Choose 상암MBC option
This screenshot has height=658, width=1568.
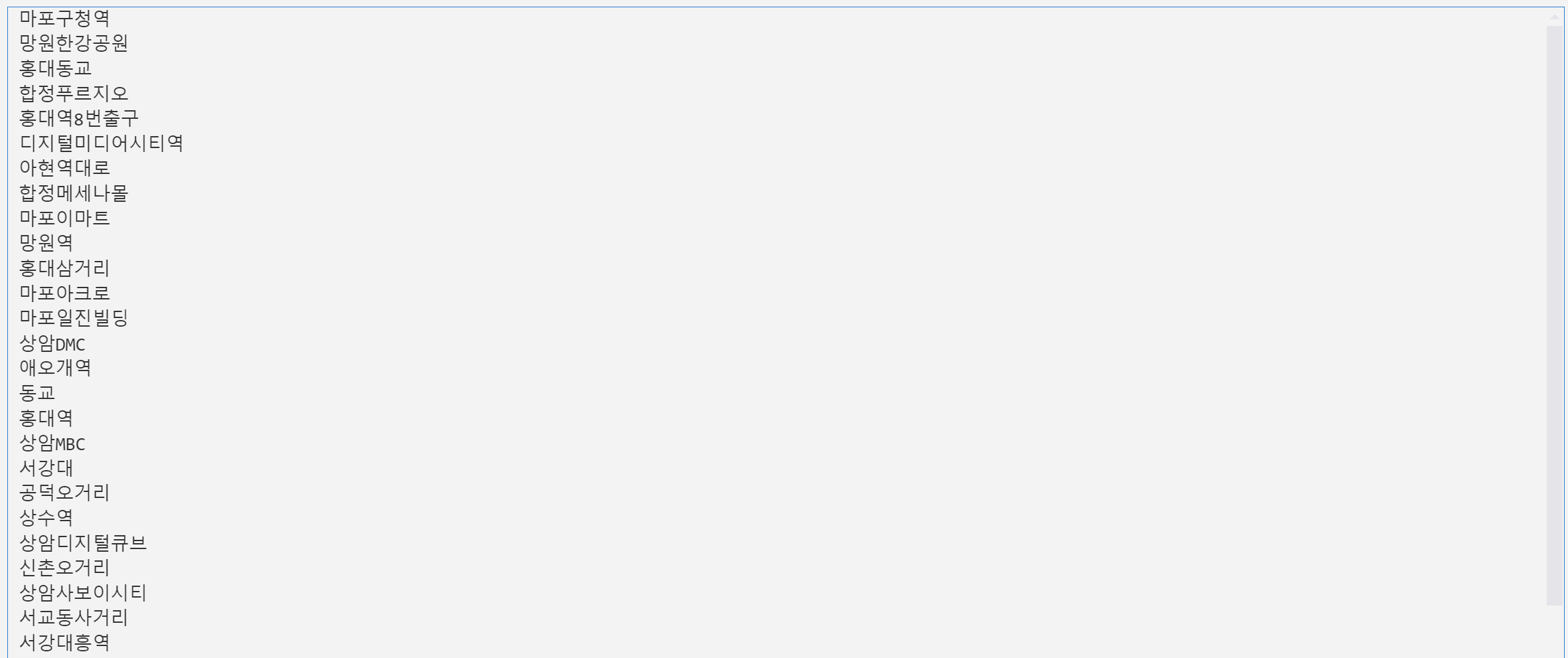tap(52, 443)
